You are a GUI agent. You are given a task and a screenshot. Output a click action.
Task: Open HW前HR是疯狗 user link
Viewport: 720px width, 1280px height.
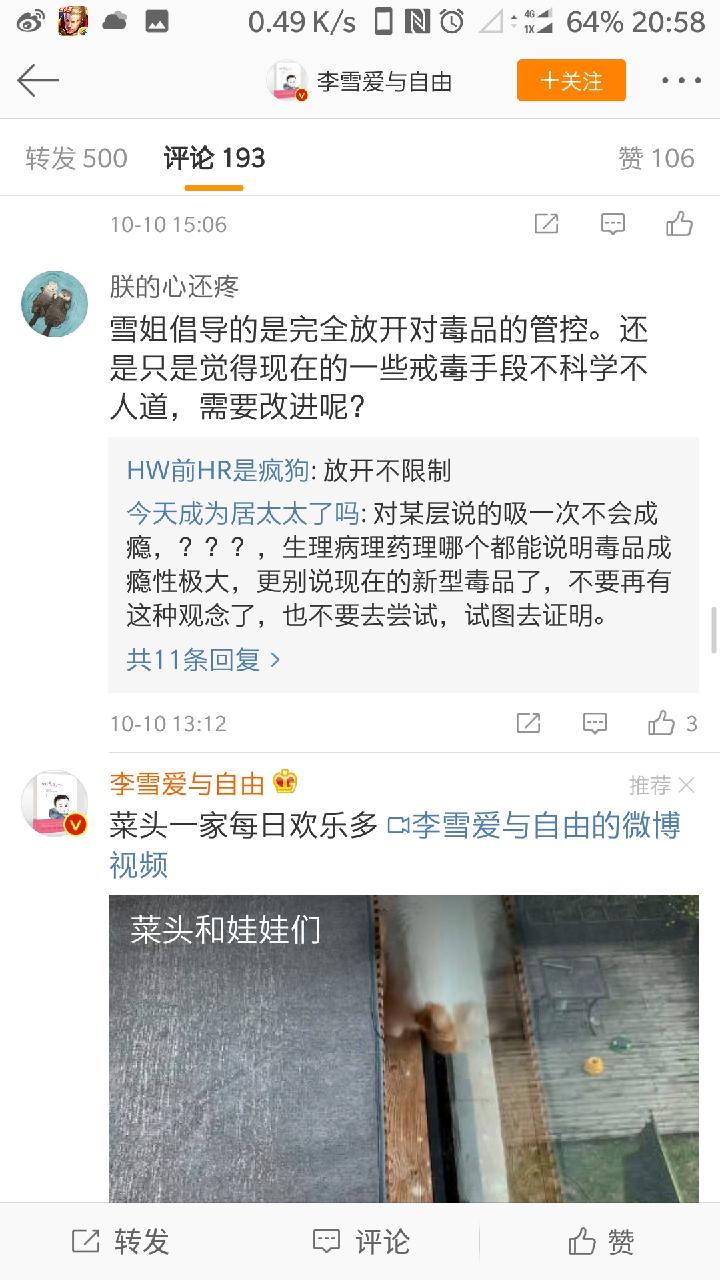(x=220, y=471)
